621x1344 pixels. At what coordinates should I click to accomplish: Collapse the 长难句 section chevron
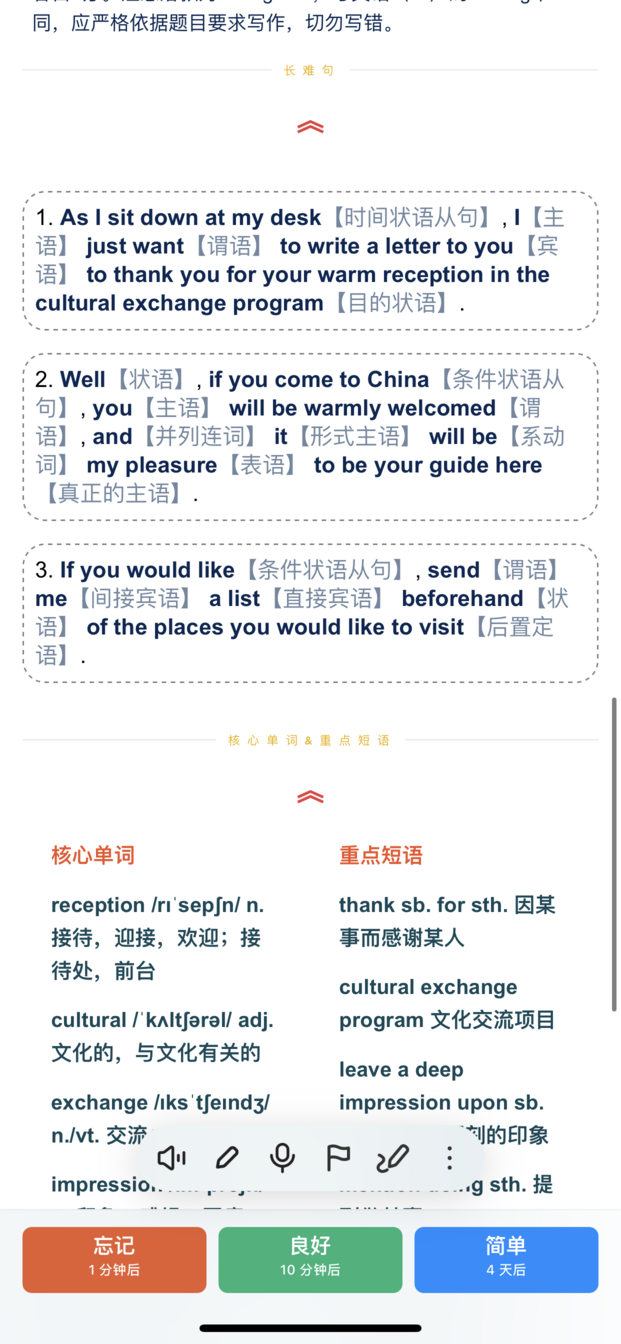coord(310,127)
